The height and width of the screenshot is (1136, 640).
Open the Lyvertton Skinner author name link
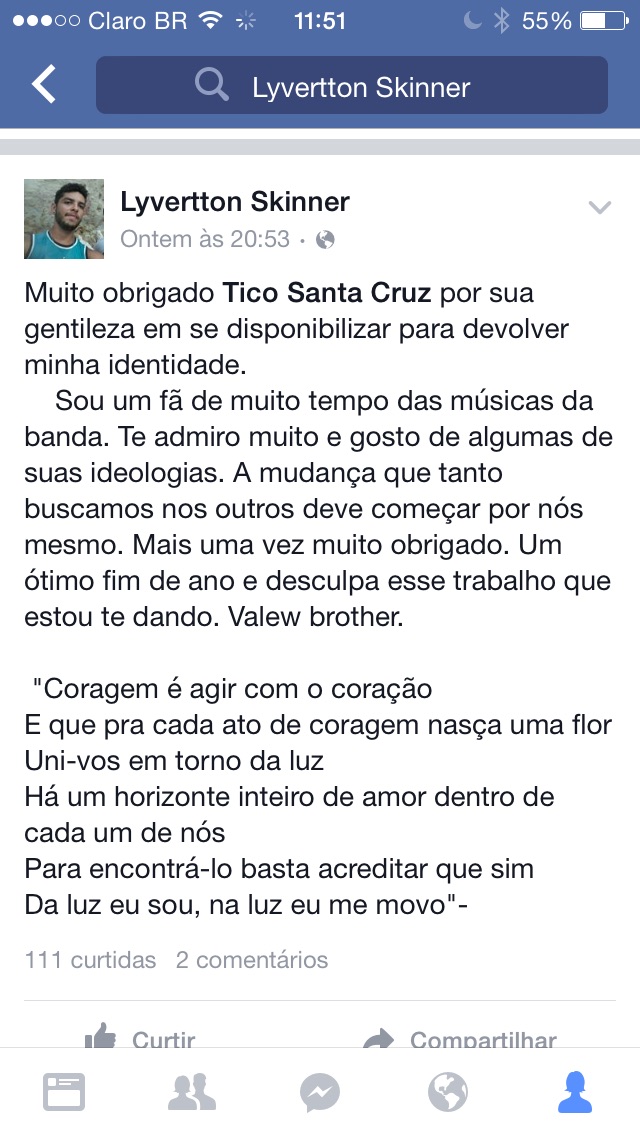(x=235, y=201)
